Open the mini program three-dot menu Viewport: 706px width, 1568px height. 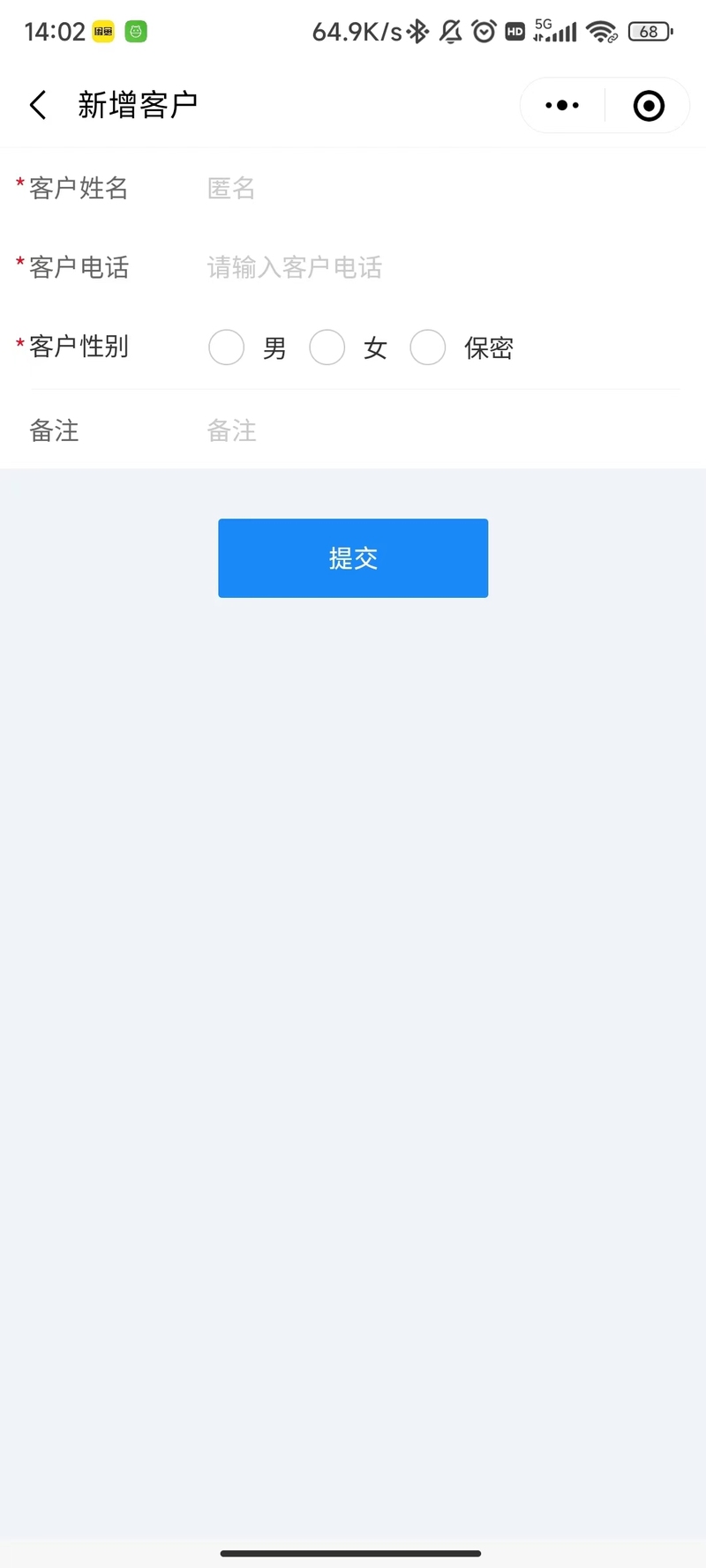[562, 106]
